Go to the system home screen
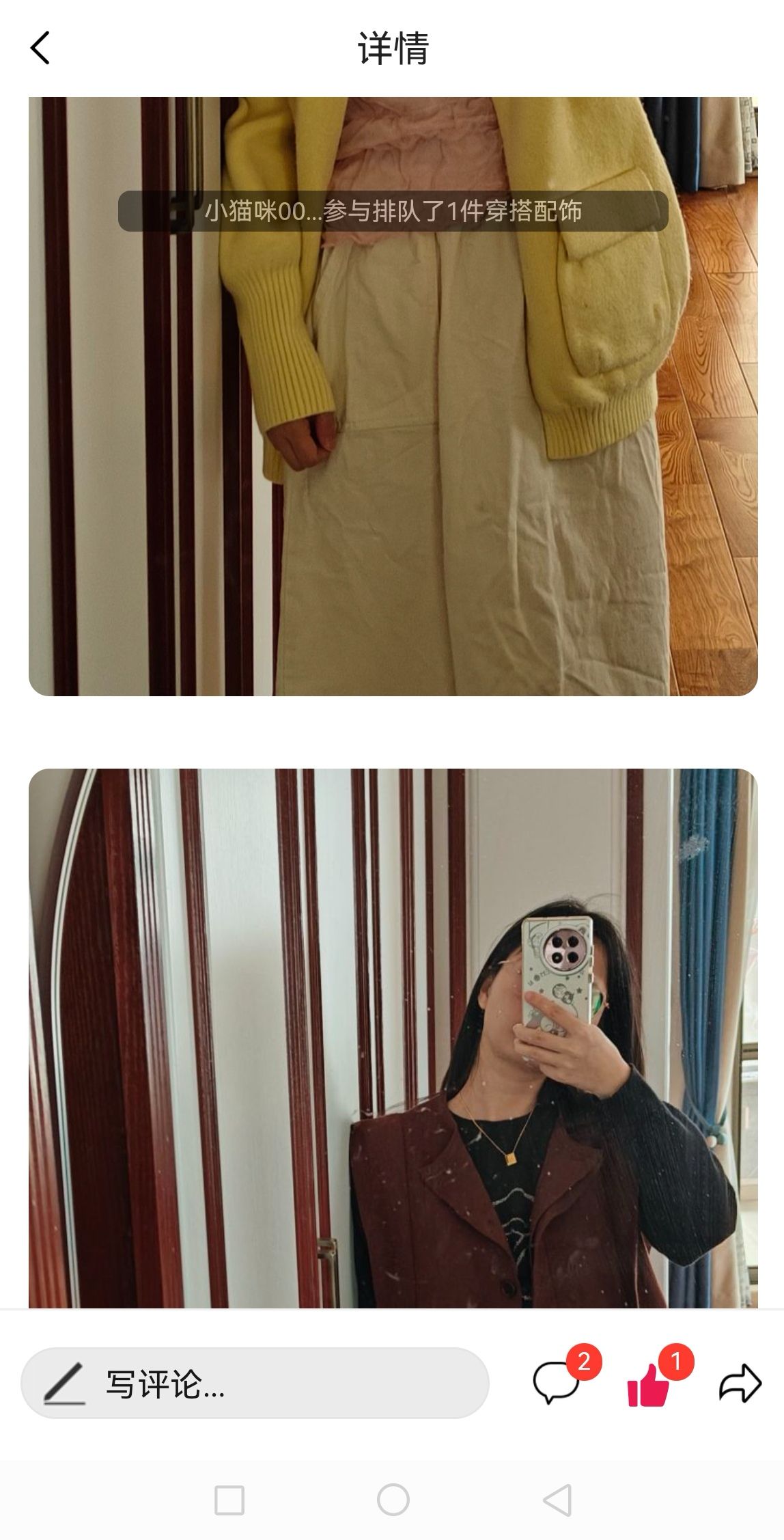784x1540 pixels. click(393, 1500)
